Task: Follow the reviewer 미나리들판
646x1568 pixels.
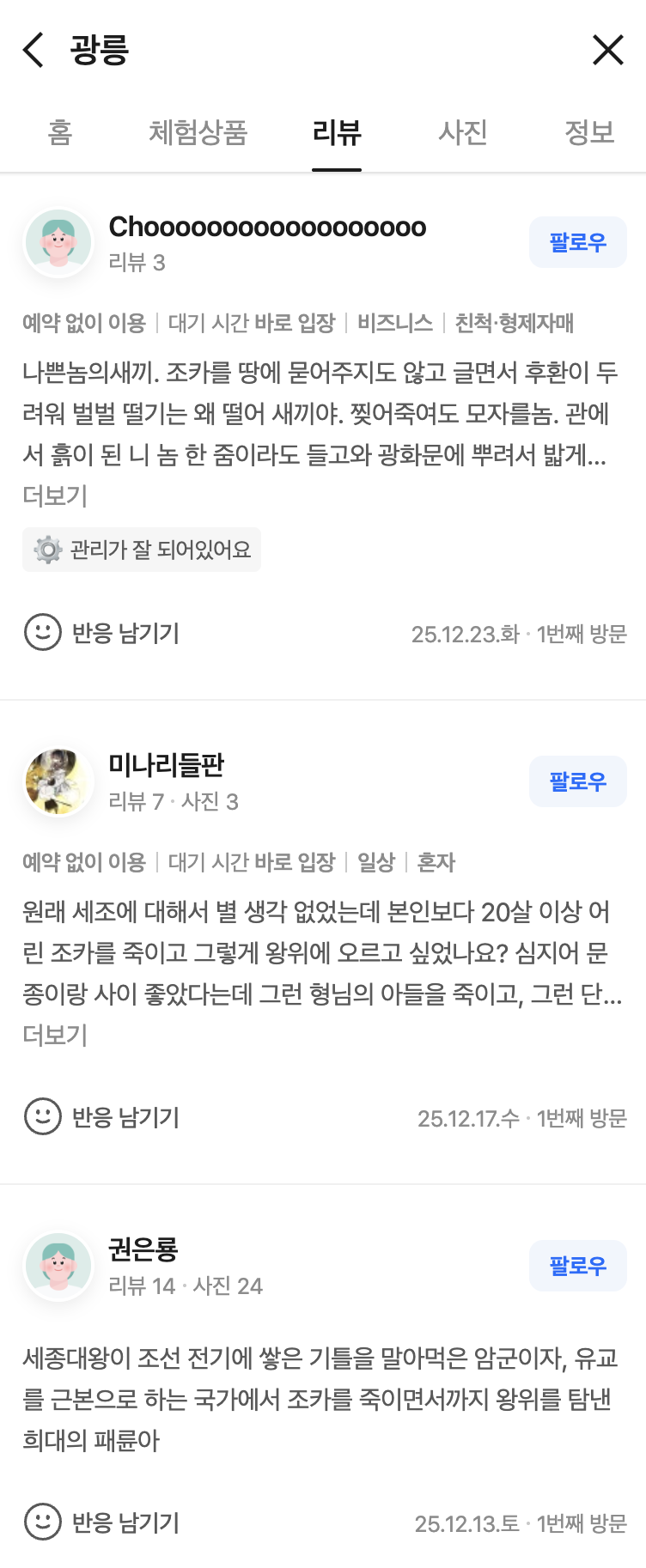Action: [577, 781]
